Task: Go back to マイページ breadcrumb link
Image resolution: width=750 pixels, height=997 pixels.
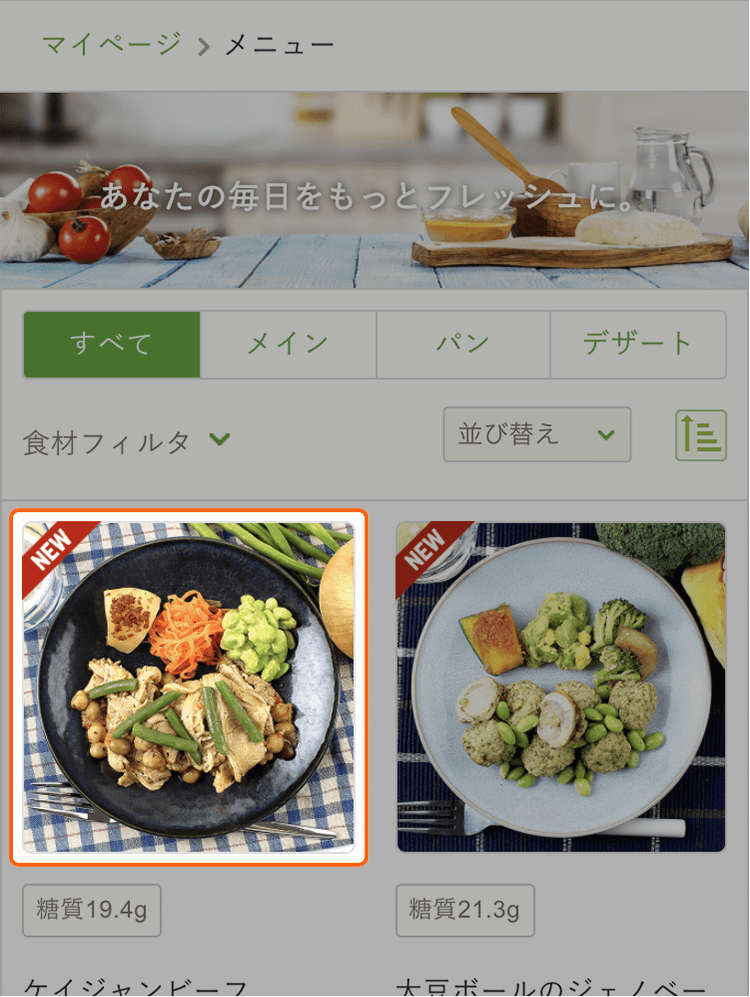Action: (111, 45)
